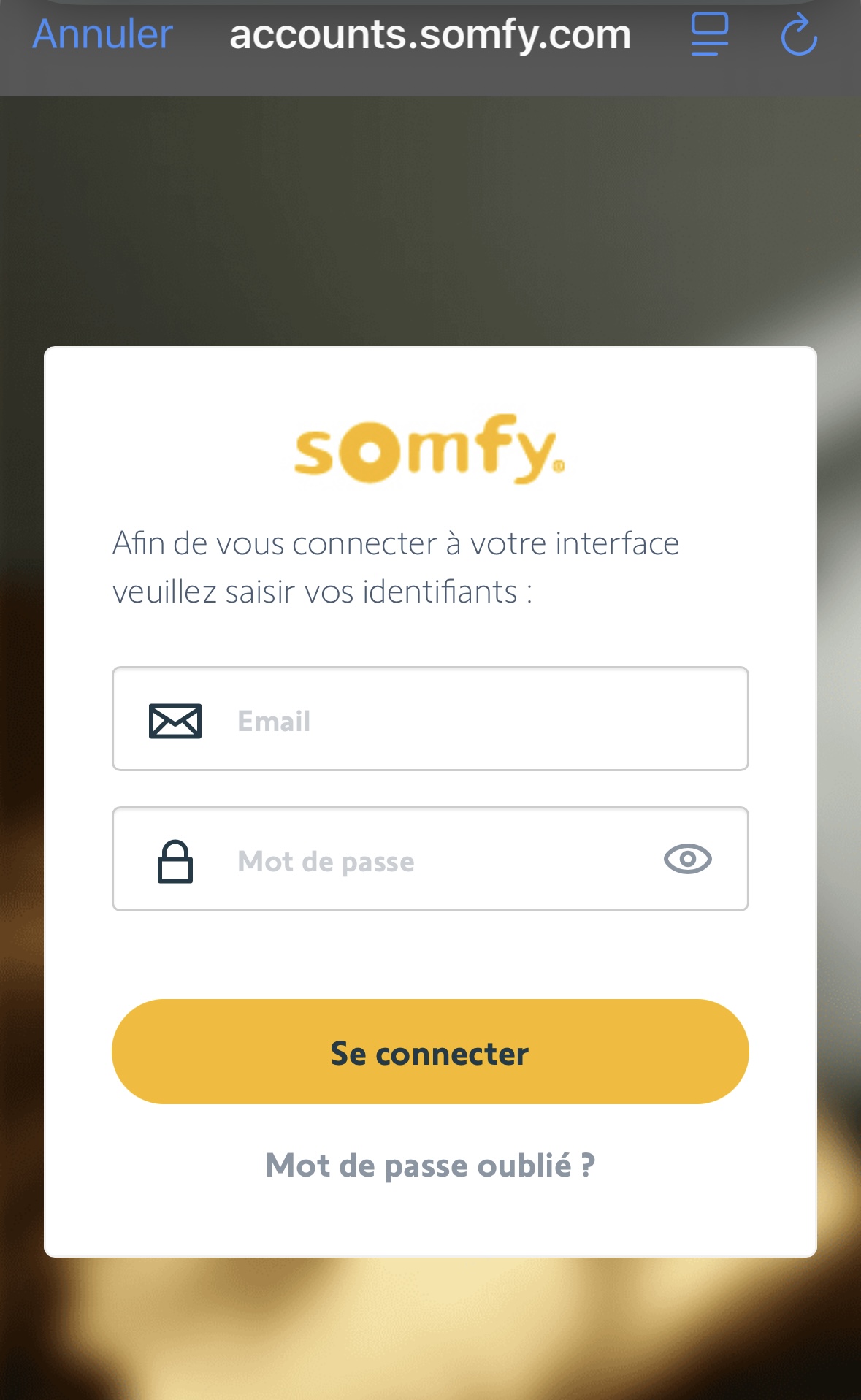Focus the Email input field
This screenshot has width=861, height=1400.
pos(430,719)
